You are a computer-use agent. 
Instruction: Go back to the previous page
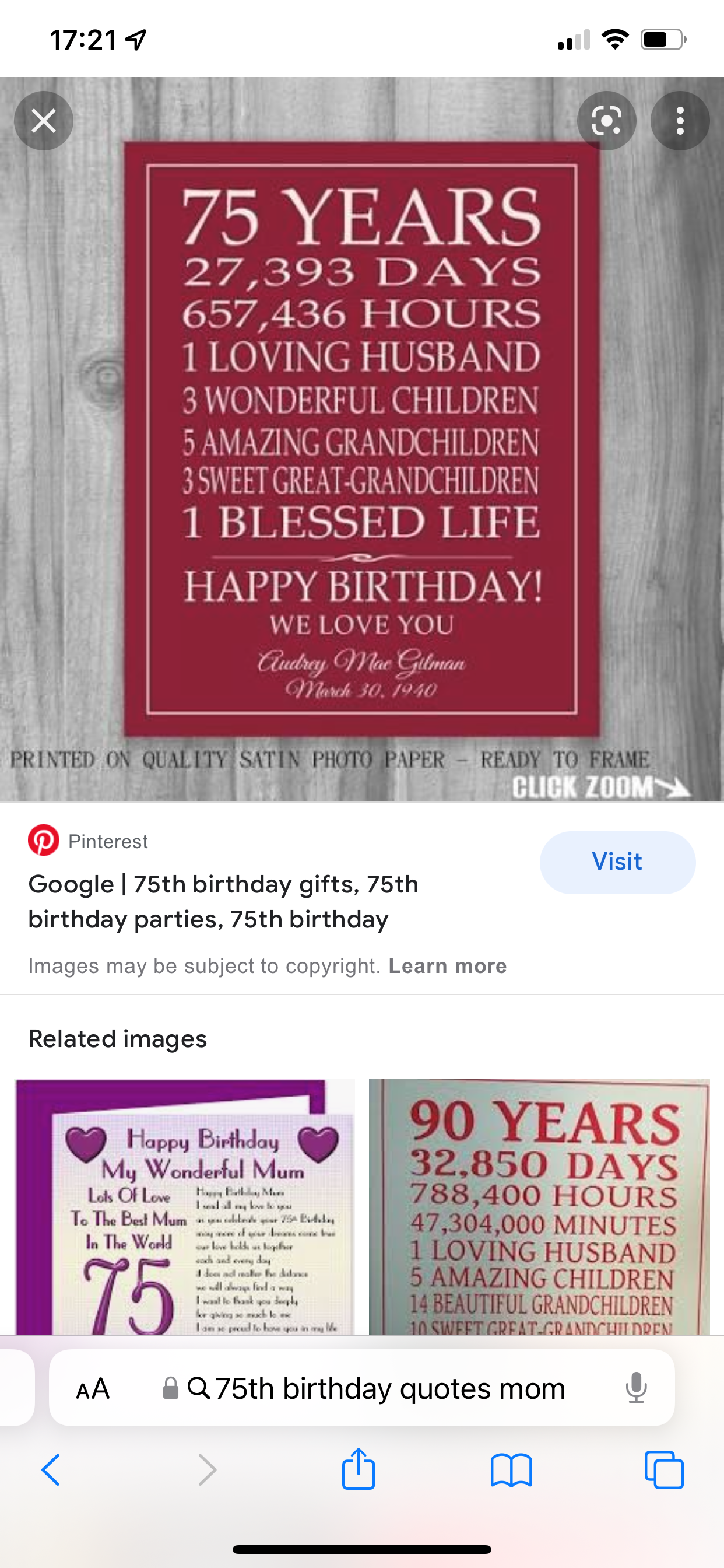point(51,1470)
